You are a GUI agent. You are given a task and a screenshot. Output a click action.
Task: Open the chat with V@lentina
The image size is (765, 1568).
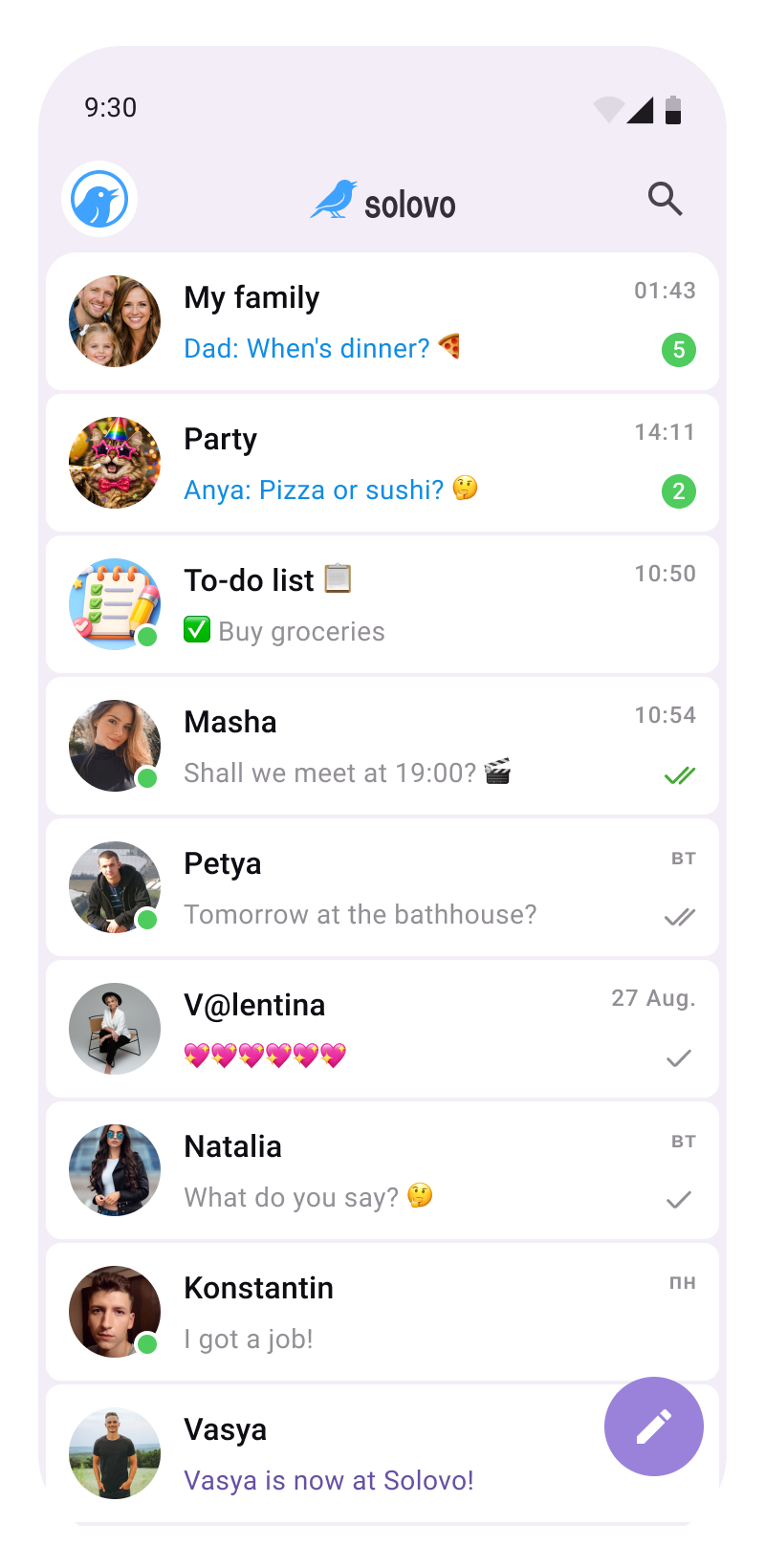tap(382, 1029)
